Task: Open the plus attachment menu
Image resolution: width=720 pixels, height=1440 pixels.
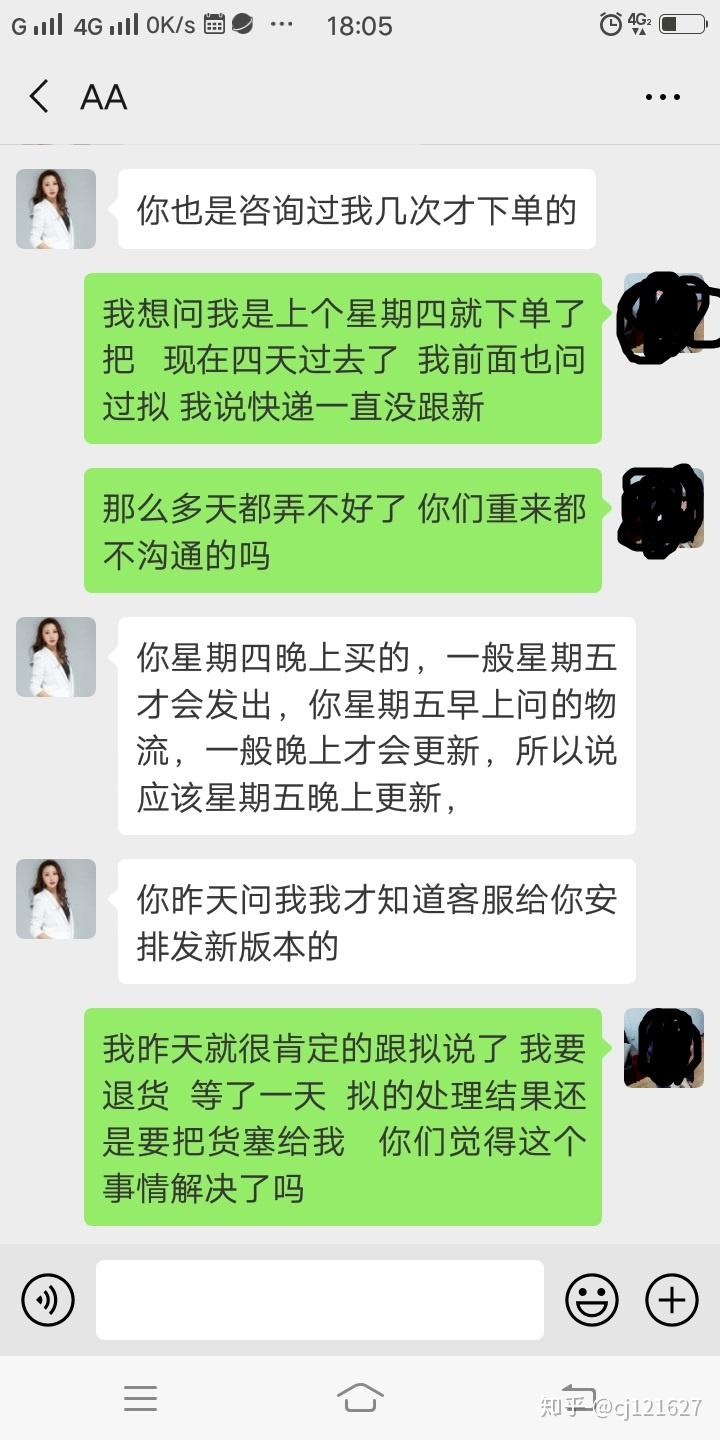Action: pos(672,1300)
